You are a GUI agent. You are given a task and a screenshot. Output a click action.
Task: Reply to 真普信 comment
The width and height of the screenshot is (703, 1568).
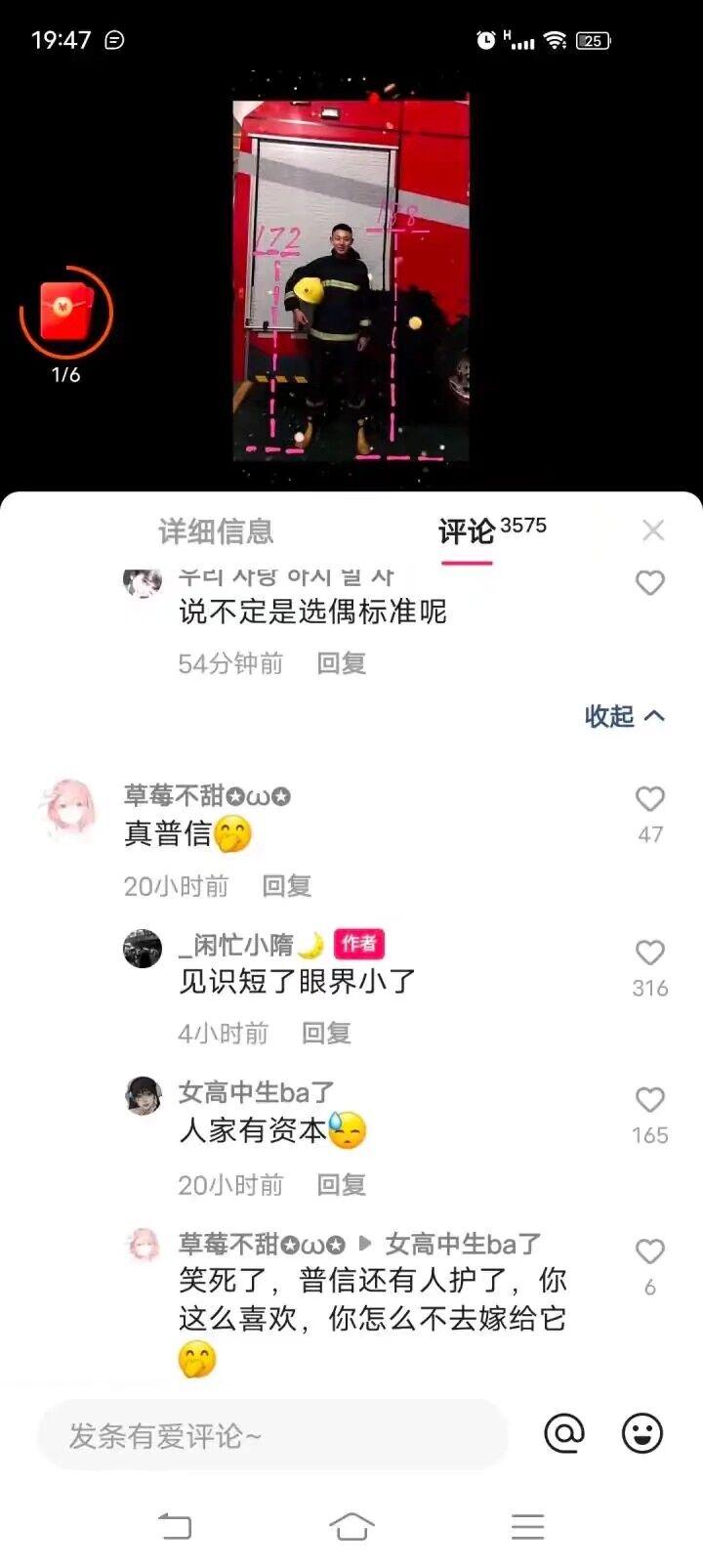(x=286, y=886)
